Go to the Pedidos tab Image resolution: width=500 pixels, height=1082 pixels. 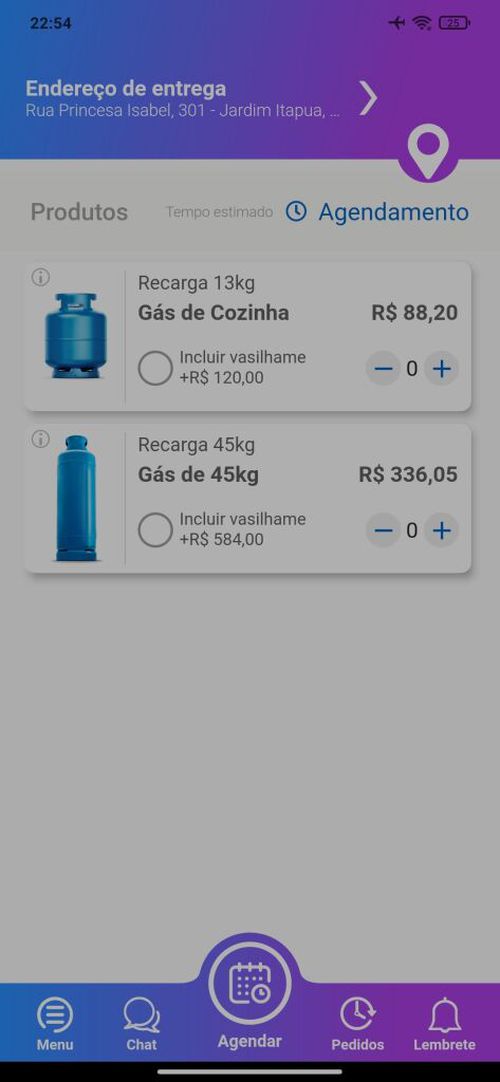357,1024
